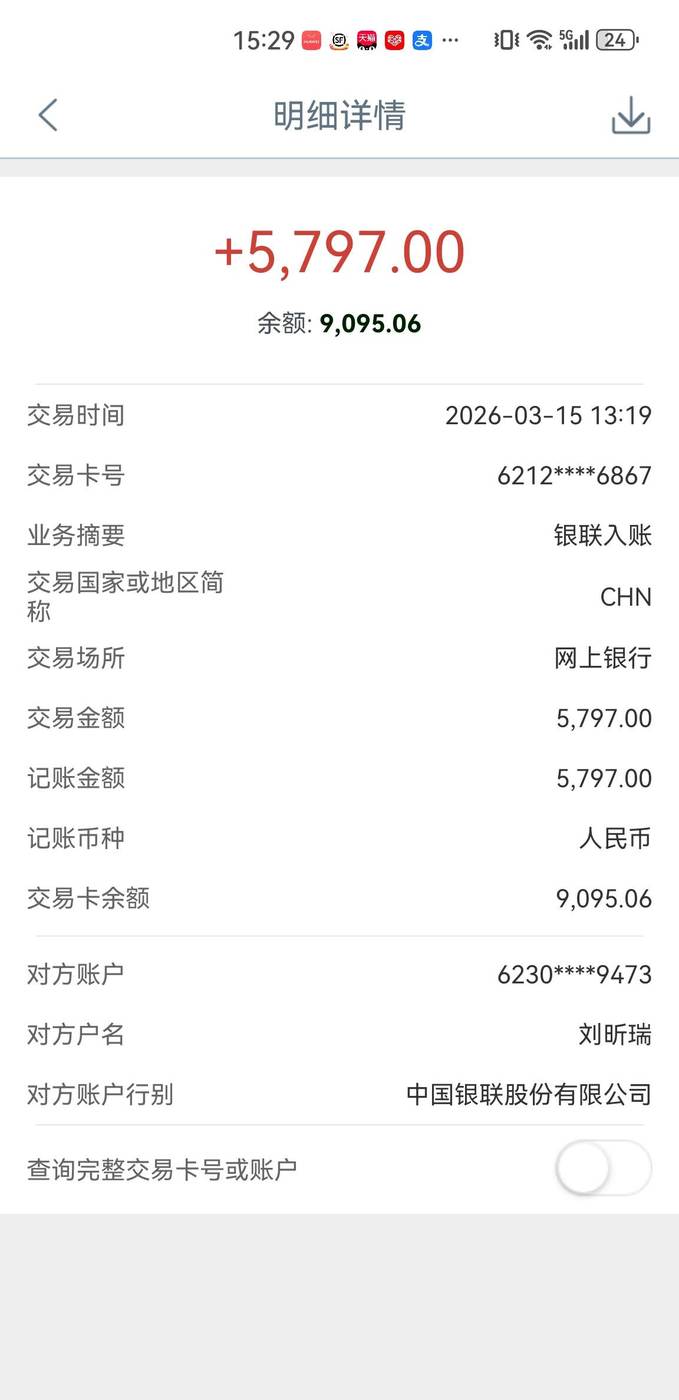Enable 查询完整交易卡号或账户 switch
The height and width of the screenshot is (1400, 679).
(603, 1168)
